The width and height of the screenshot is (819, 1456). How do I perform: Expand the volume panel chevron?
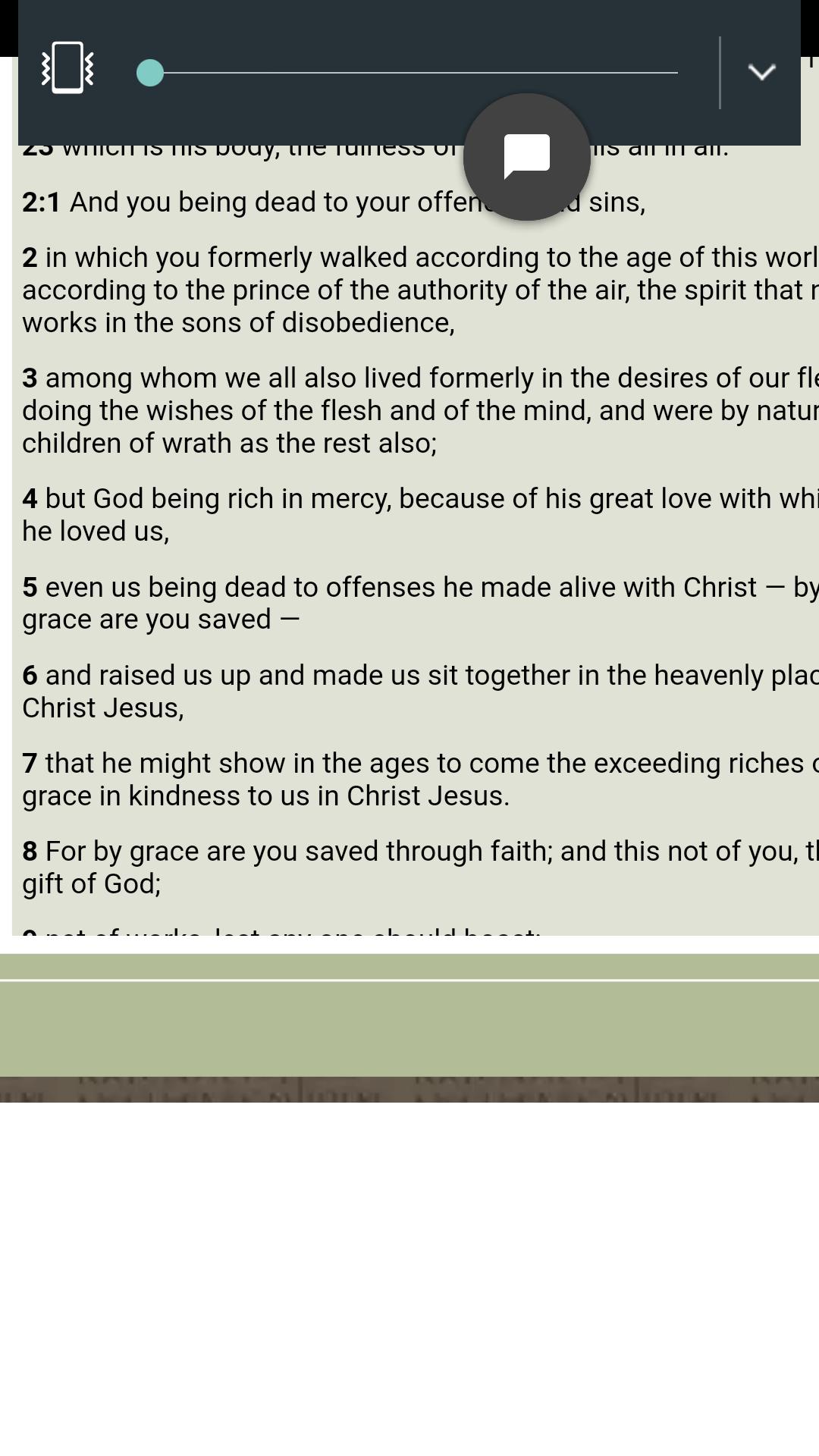tap(761, 72)
